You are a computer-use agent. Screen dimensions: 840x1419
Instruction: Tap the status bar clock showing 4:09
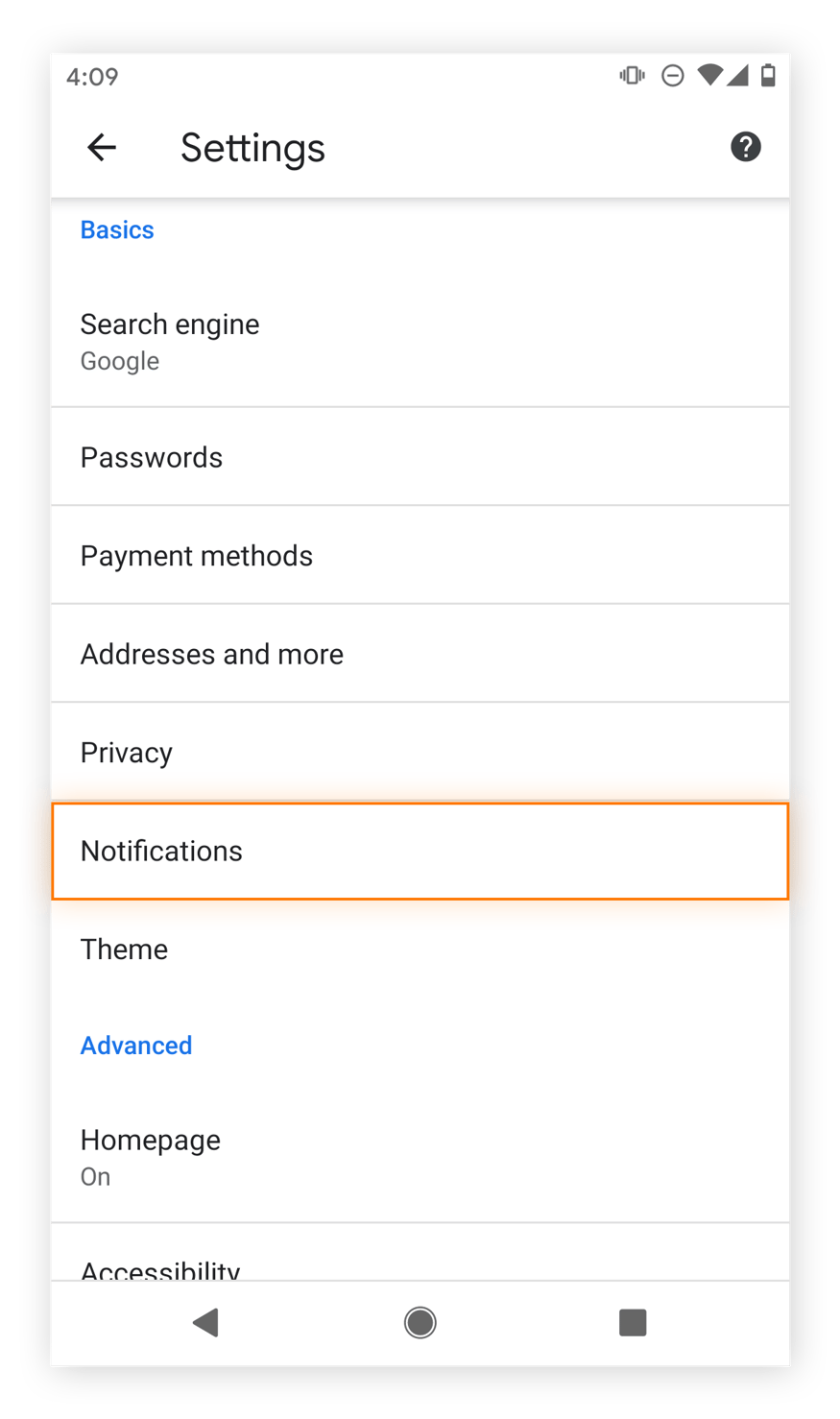click(x=89, y=76)
